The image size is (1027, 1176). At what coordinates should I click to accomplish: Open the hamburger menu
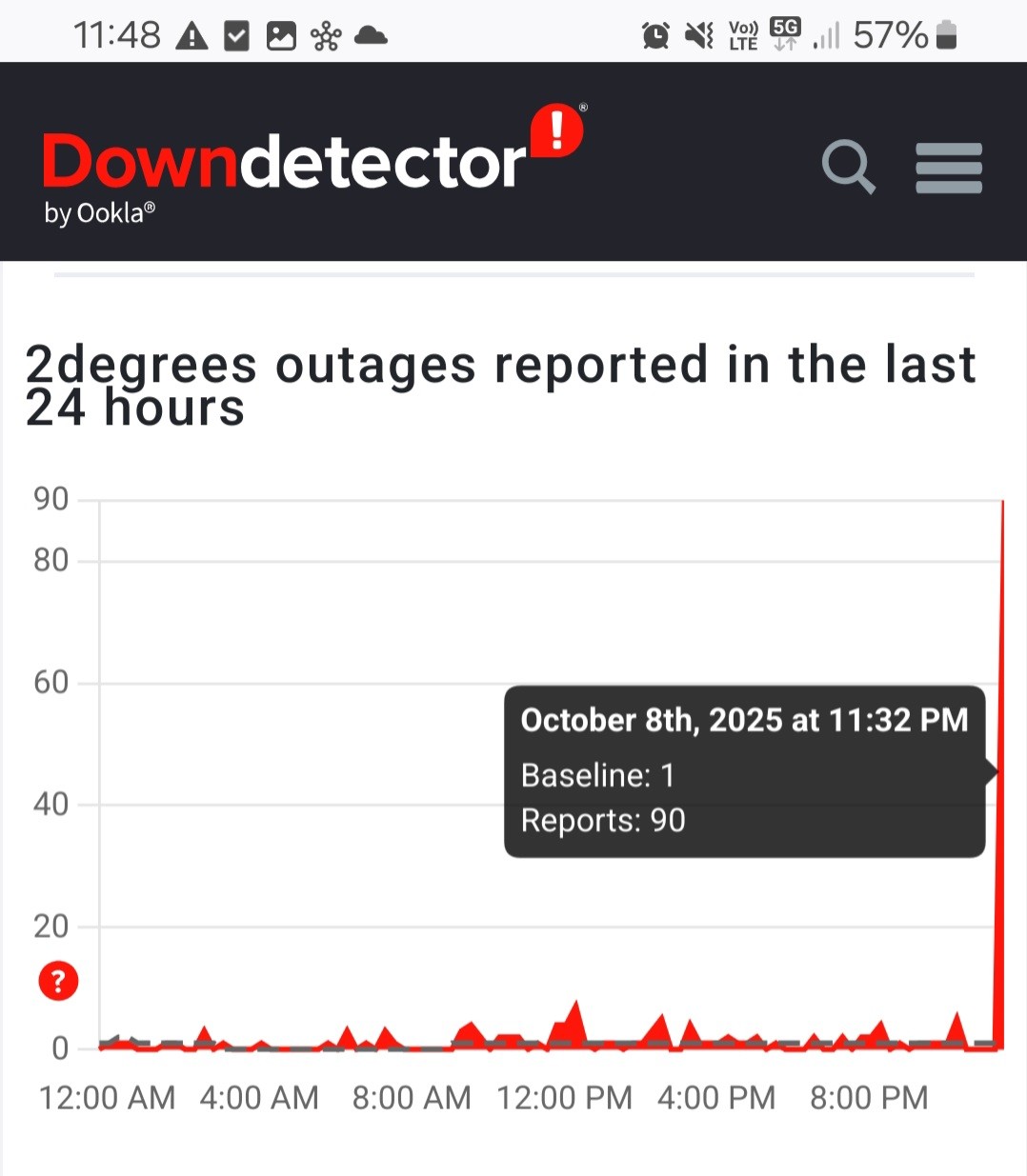(948, 169)
